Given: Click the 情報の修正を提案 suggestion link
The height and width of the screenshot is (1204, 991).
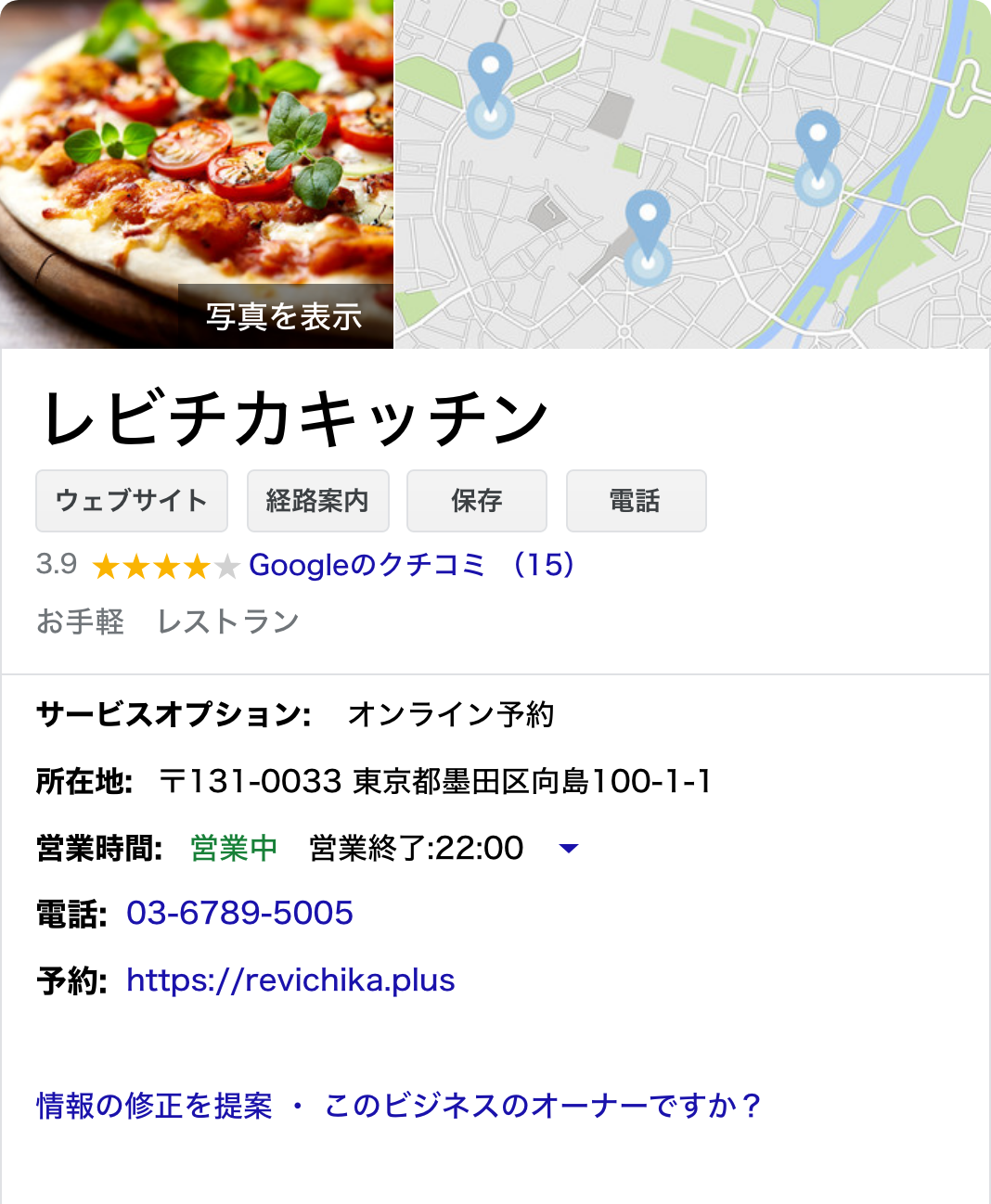Looking at the screenshot, I should click(x=154, y=1103).
